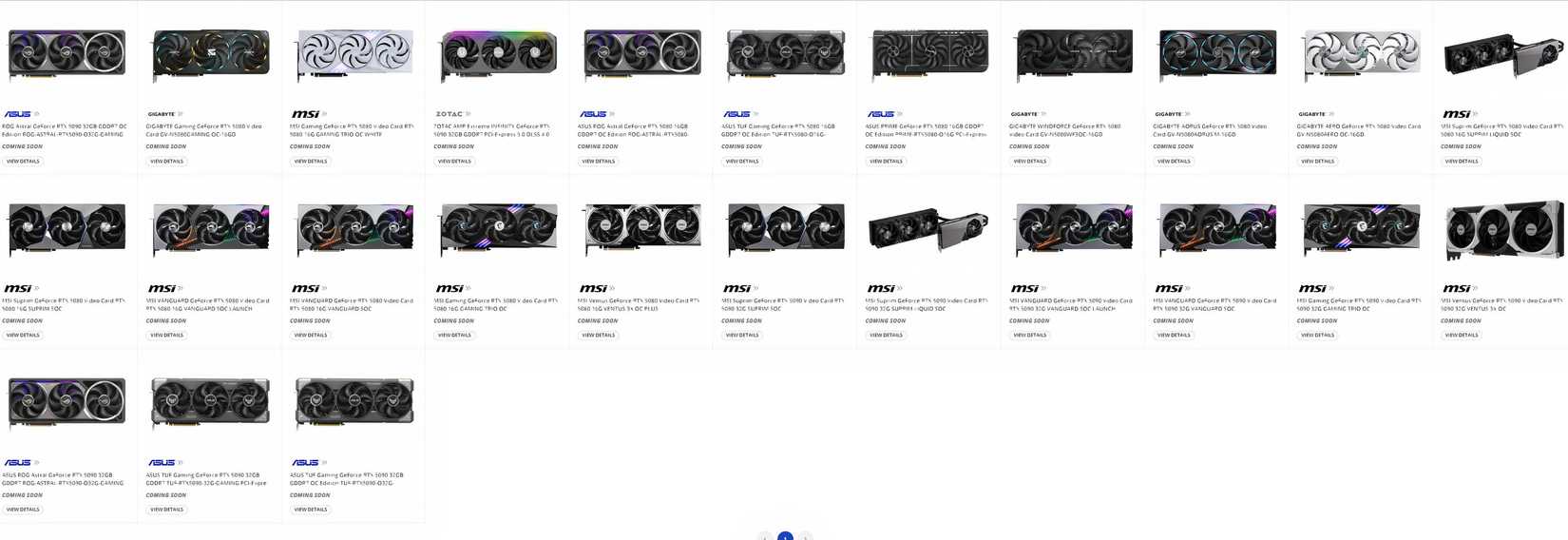This screenshot has width=1568, height=540.
Task: View details for Gigabyte Gaming OC RTX 5080
Action: pyautogui.click(x=166, y=162)
